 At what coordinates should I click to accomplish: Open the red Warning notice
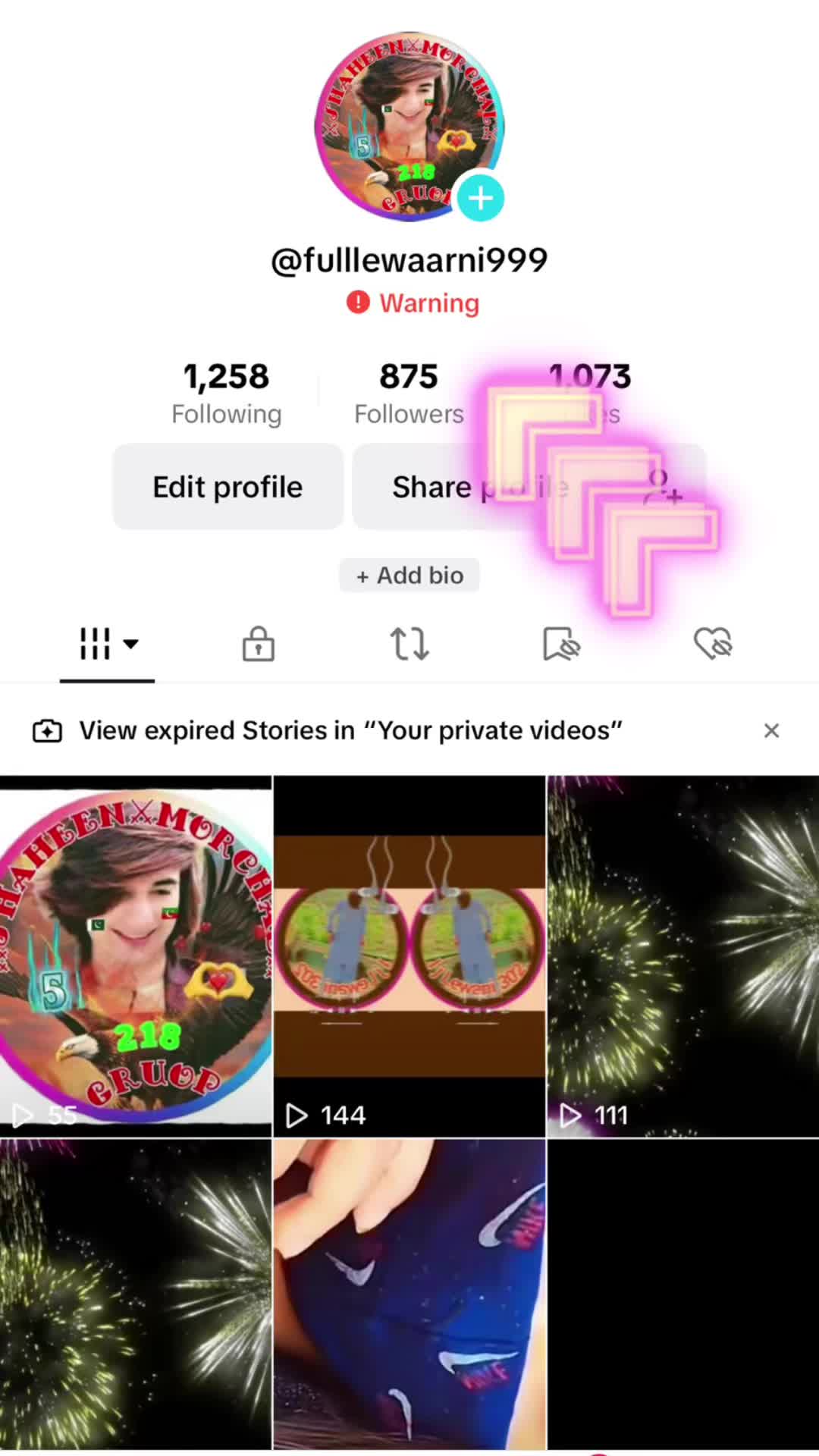[x=413, y=303]
